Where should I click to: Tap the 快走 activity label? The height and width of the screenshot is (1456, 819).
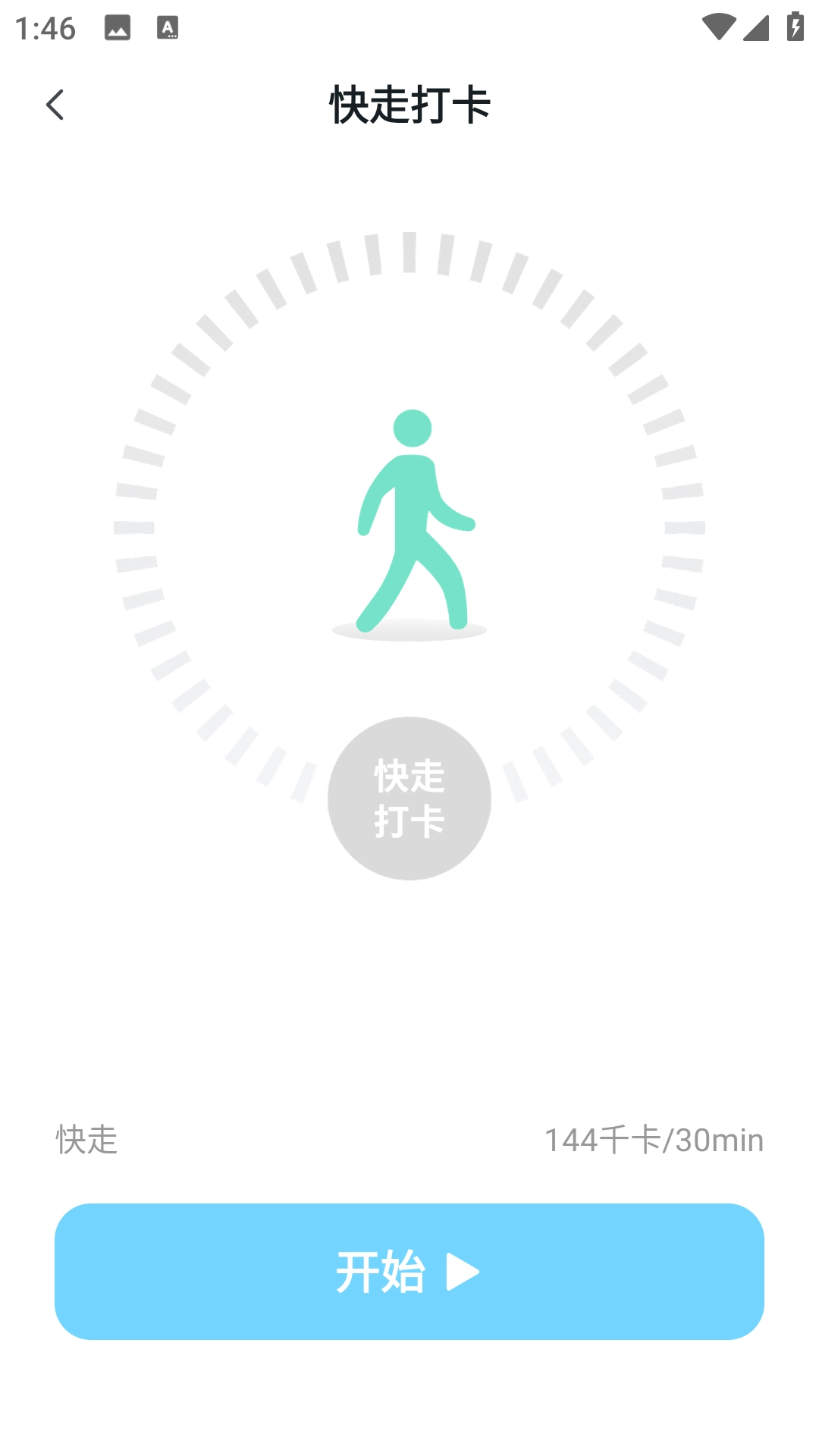[x=86, y=1138]
